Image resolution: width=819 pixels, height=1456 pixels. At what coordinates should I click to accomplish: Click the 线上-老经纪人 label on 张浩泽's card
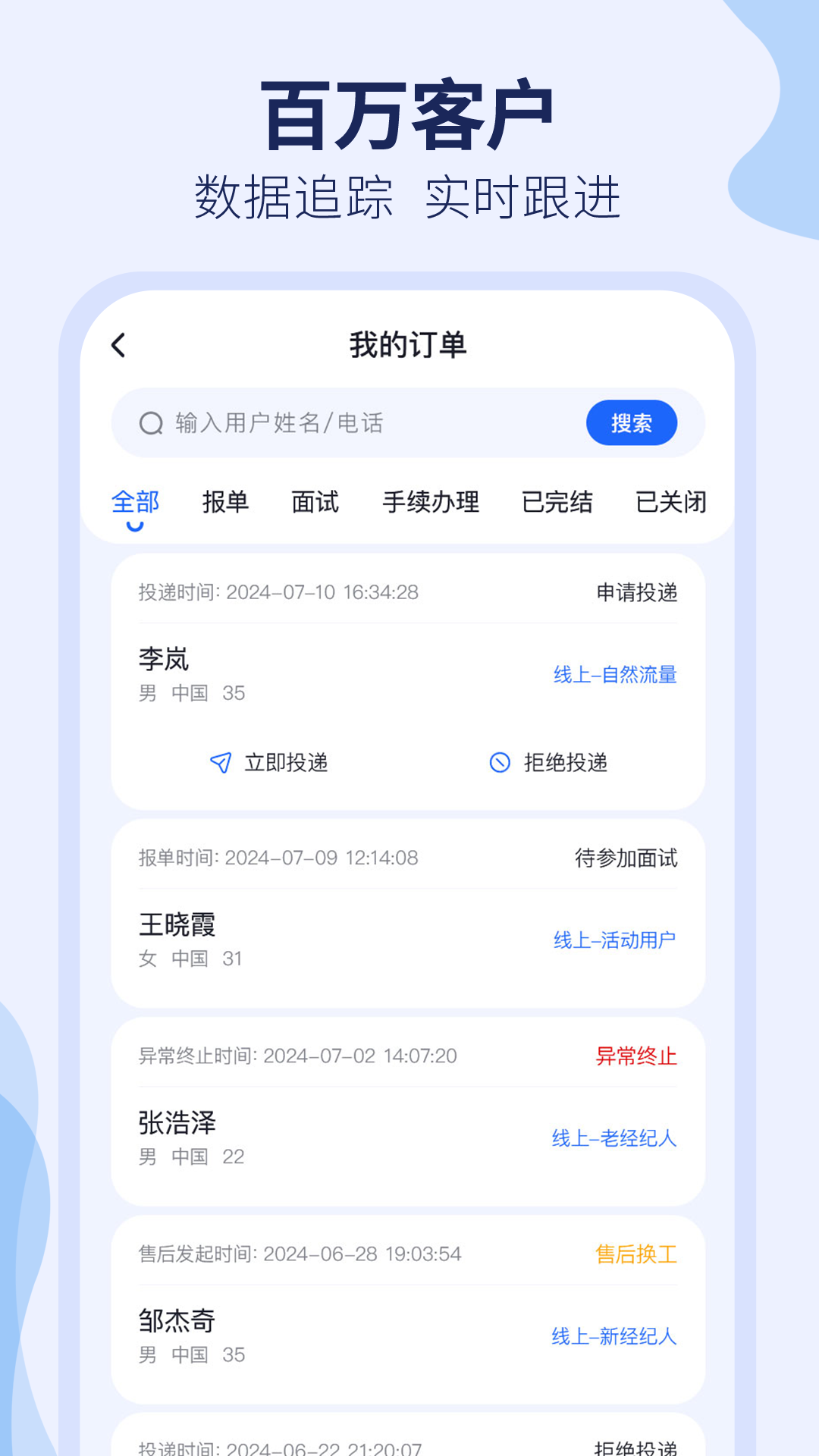coord(616,1137)
